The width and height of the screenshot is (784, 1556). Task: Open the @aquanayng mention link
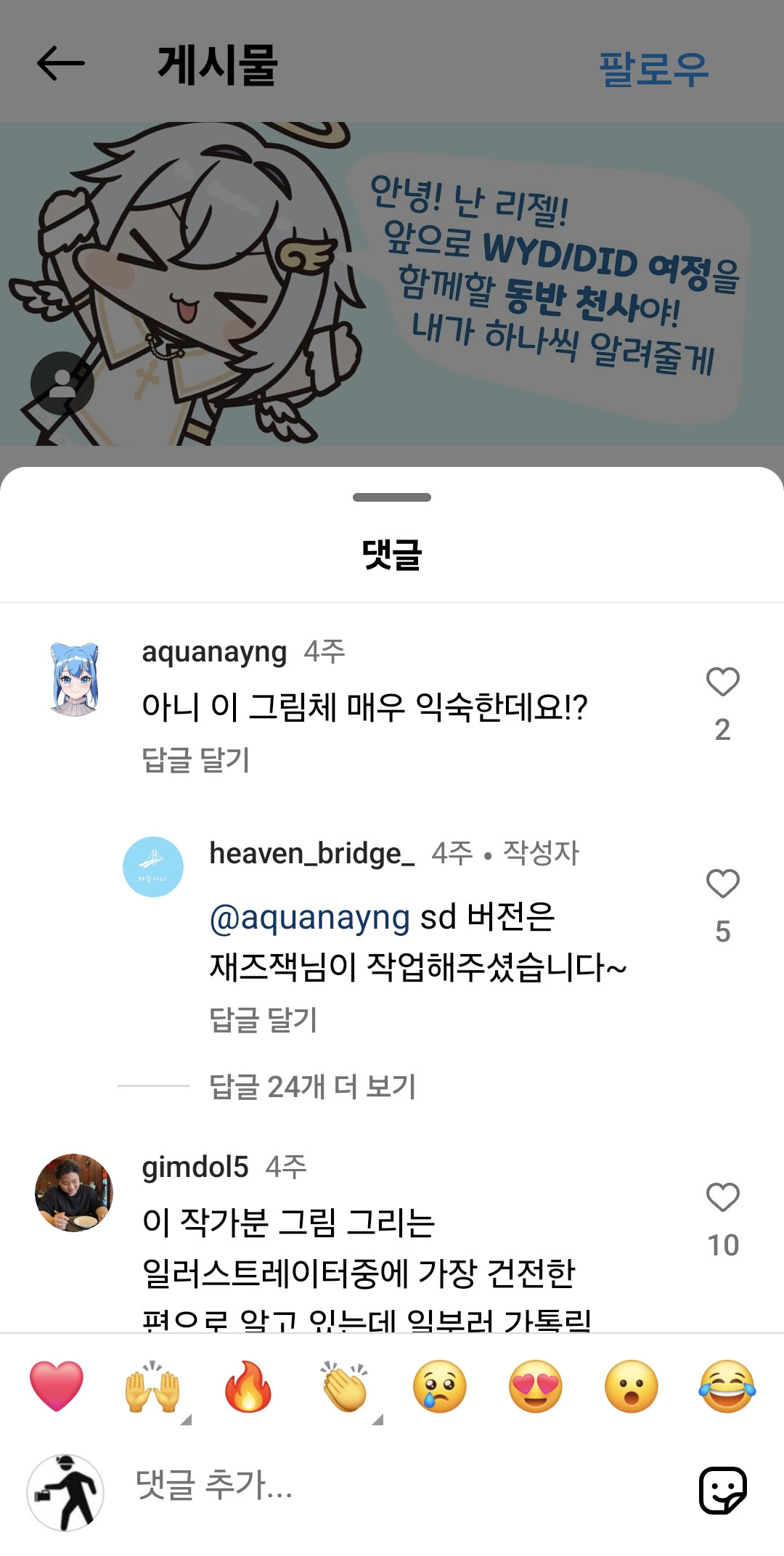(x=310, y=917)
